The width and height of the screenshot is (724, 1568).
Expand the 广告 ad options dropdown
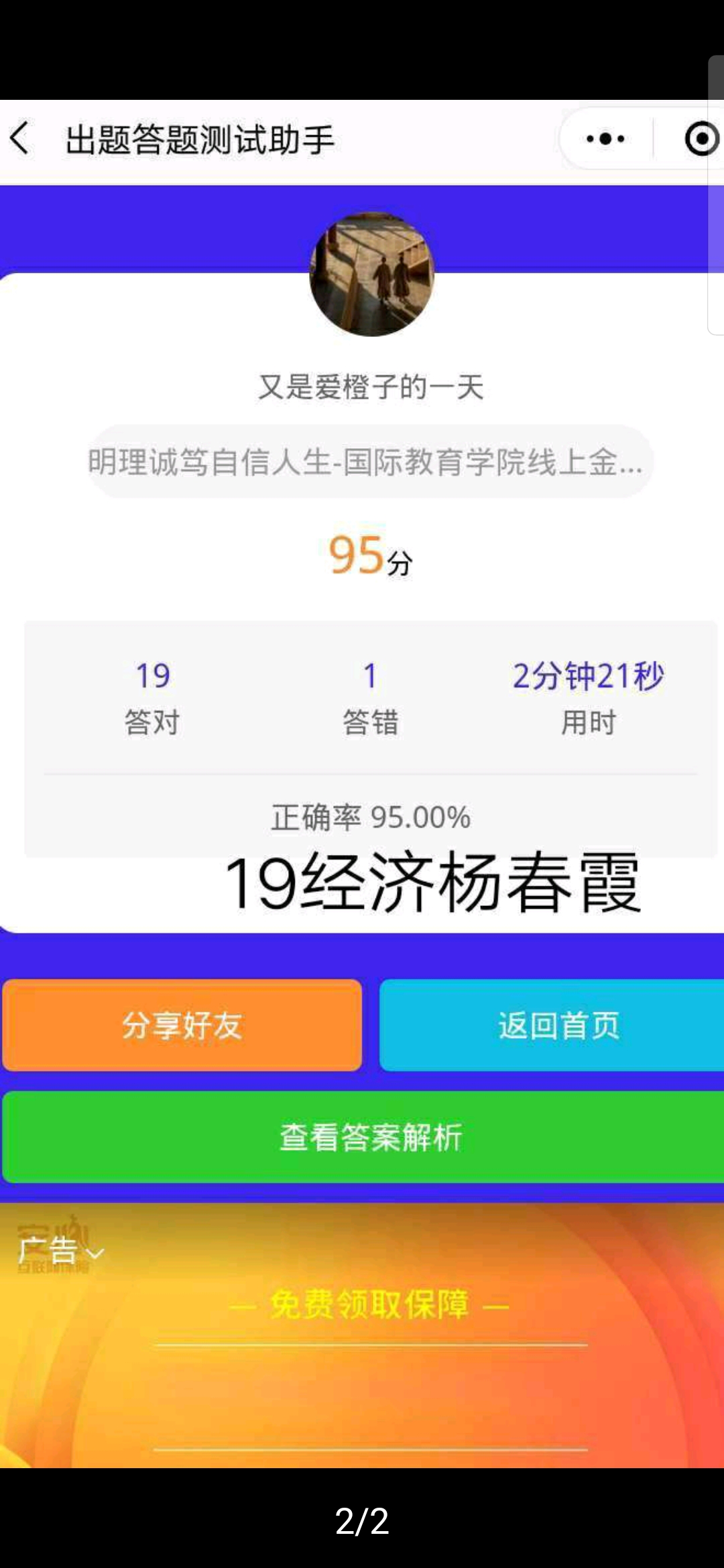pos(60,1252)
